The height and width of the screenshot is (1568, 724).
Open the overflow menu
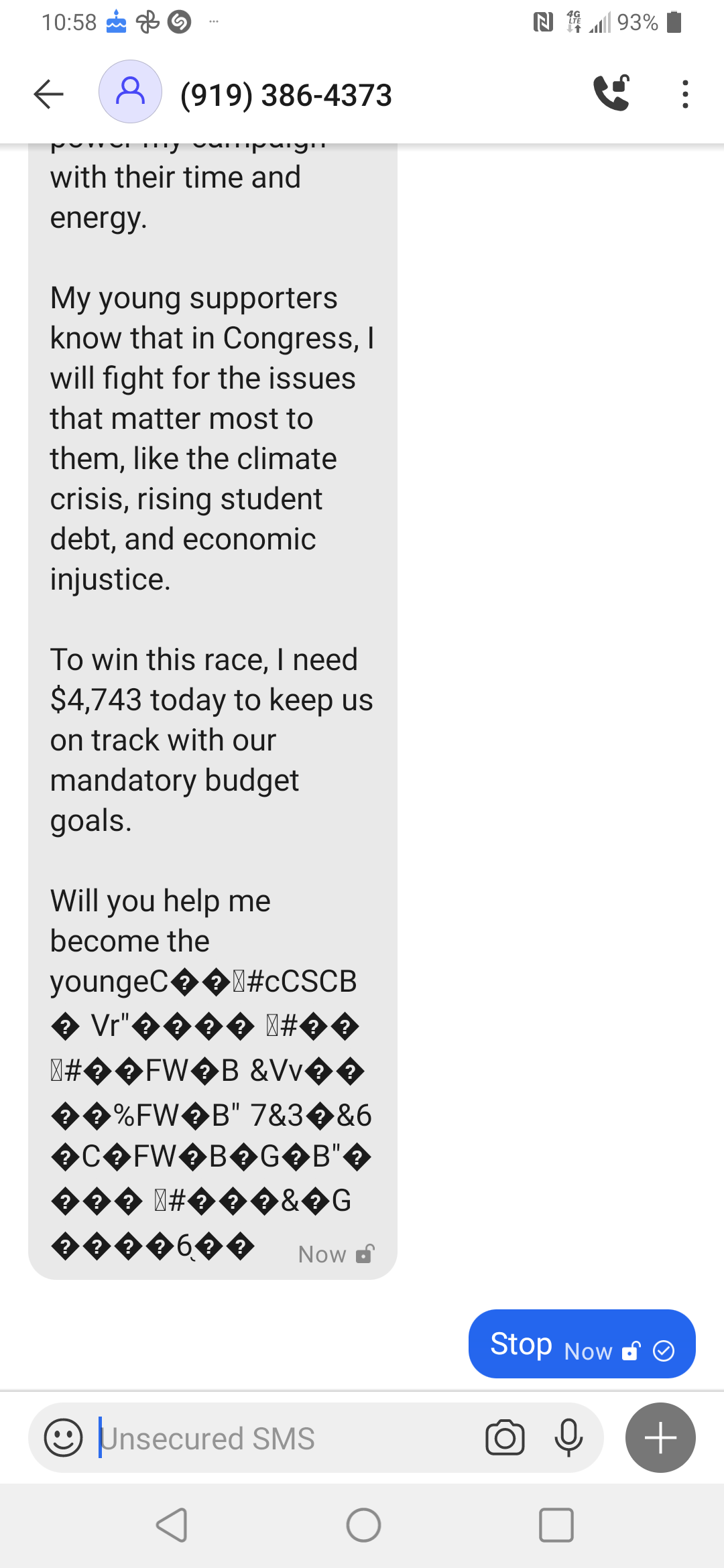[x=684, y=94]
